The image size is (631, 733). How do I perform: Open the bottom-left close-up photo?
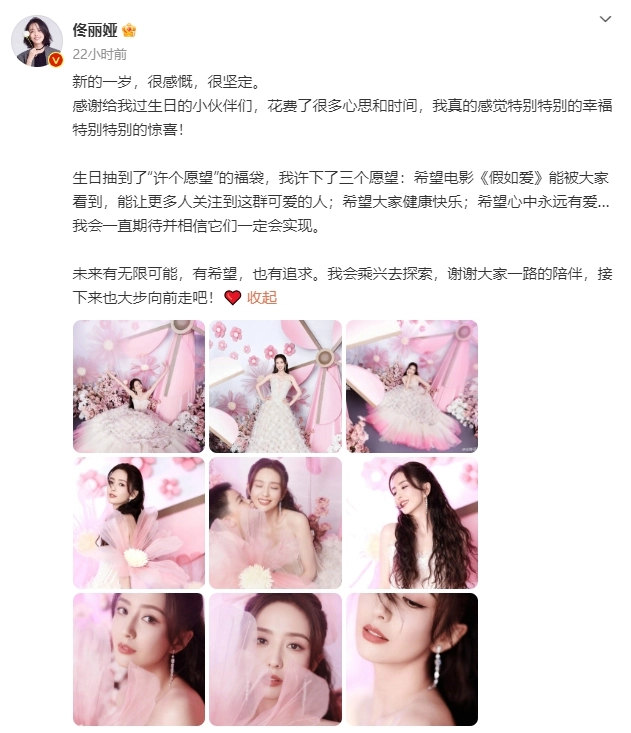coord(138,658)
